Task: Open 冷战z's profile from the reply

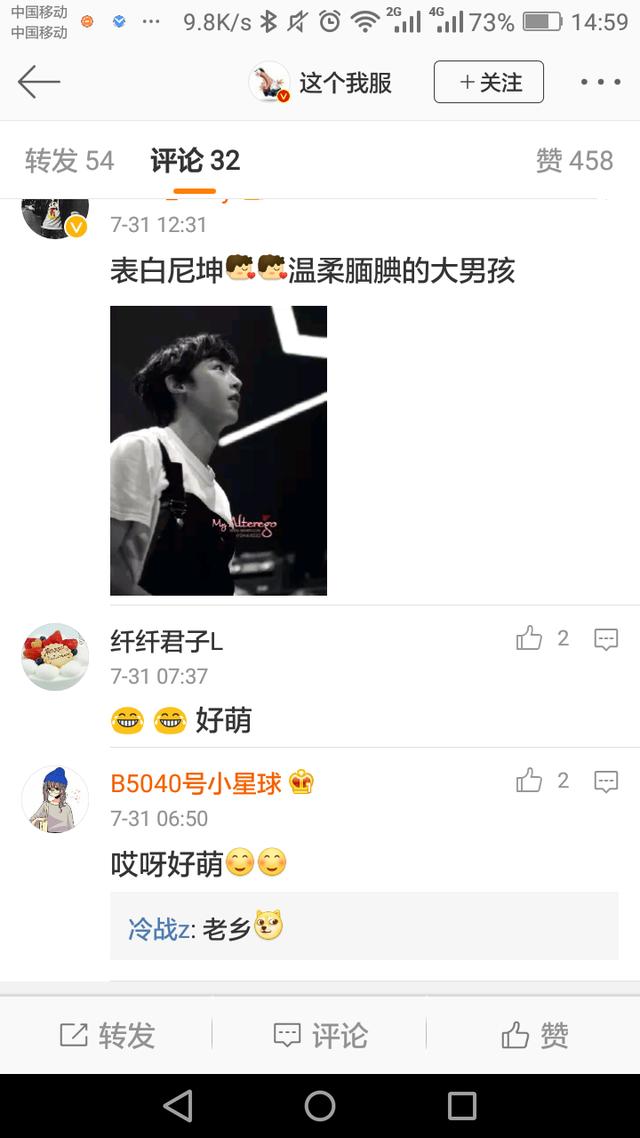Action: point(159,928)
